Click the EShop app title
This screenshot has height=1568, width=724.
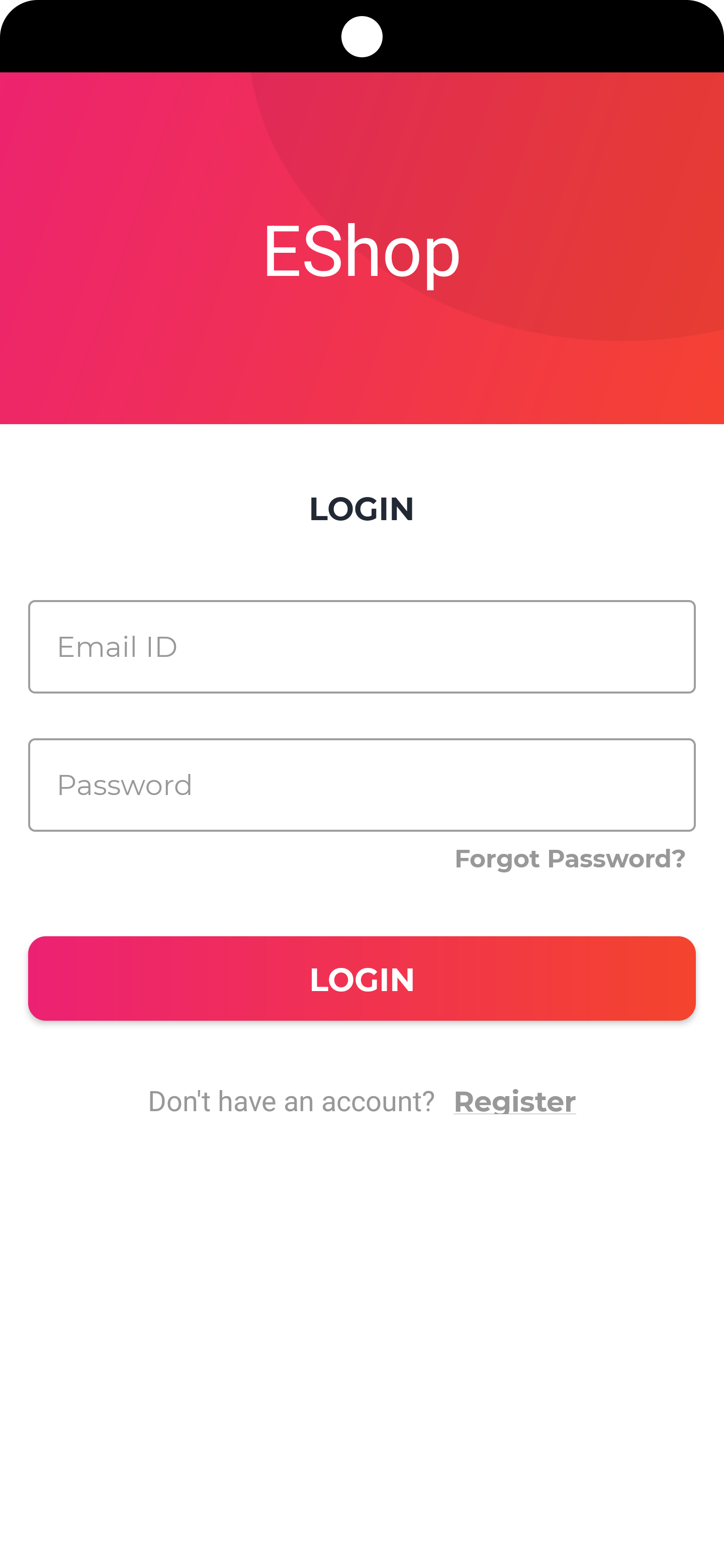point(361,252)
